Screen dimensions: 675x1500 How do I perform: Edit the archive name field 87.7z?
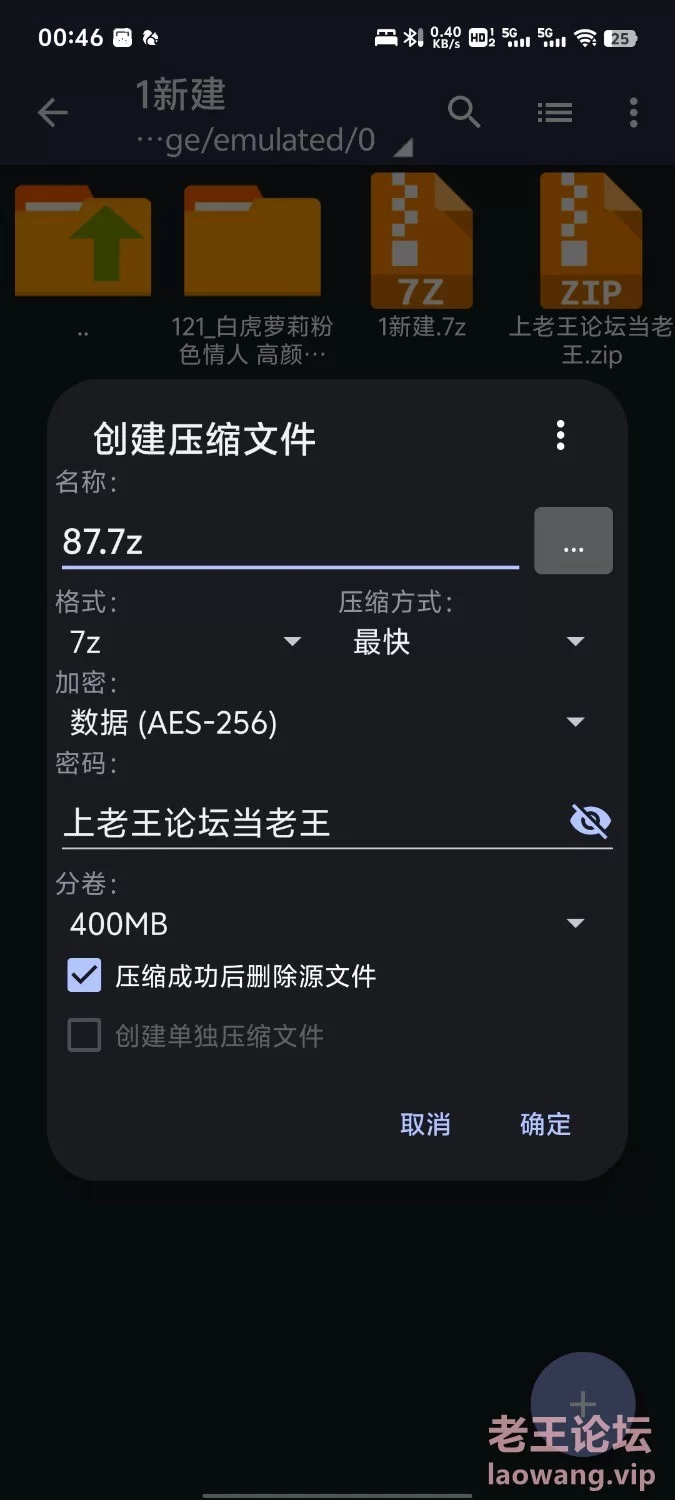click(x=290, y=542)
